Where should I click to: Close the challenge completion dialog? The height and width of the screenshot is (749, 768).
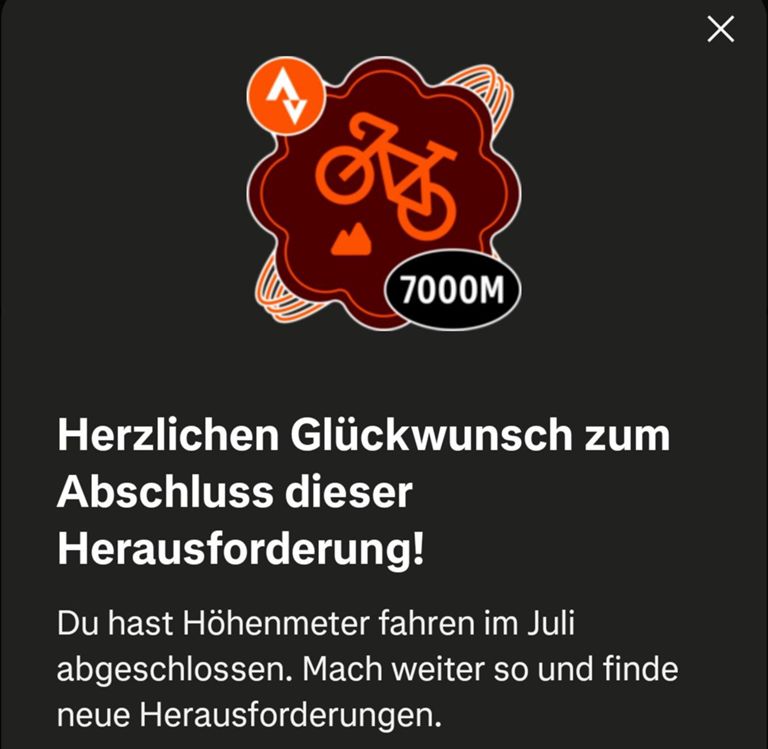tap(720, 30)
